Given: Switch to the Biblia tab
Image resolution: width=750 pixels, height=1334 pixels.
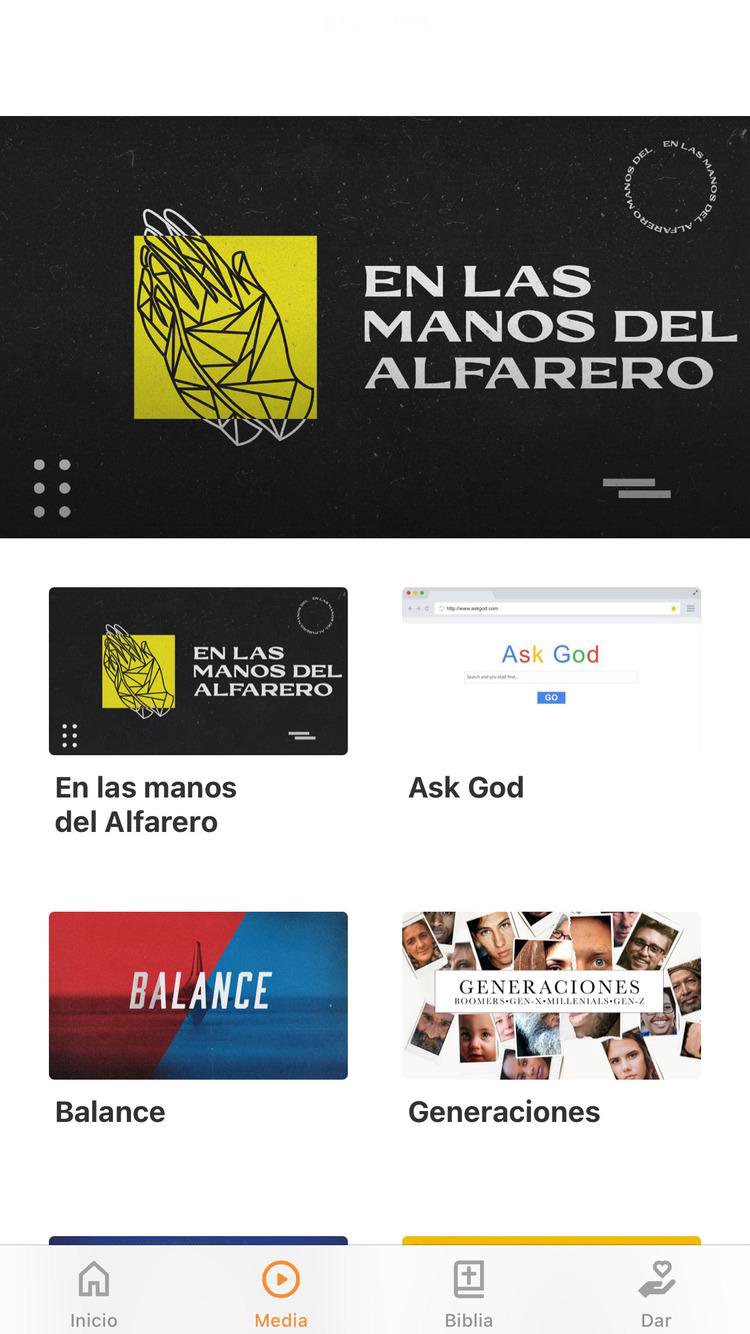Looking at the screenshot, I should pos(469,1294).
